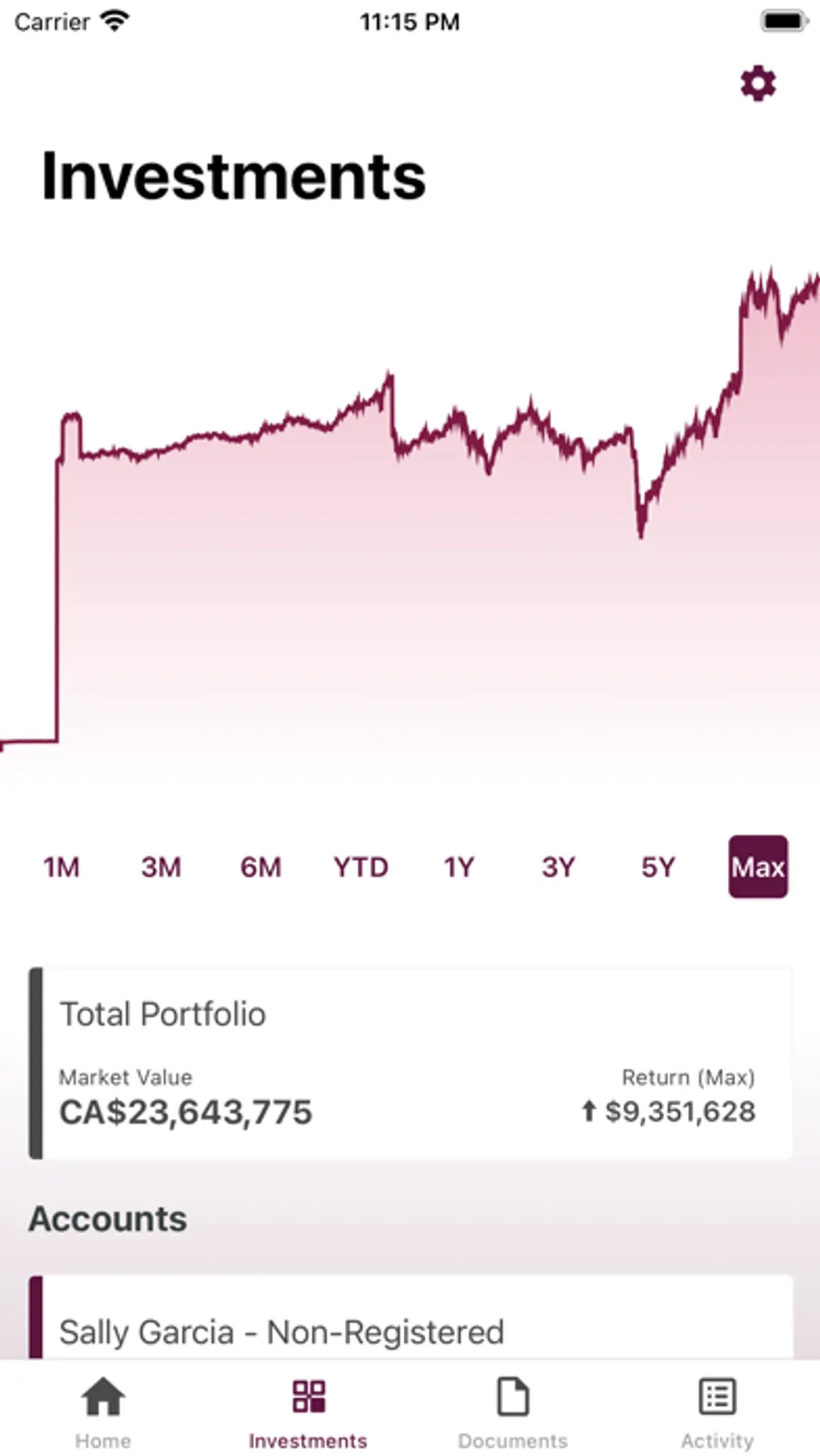The image size is (820, 1456).
Task: Tap the Max range option
Action: coord(758,866)
